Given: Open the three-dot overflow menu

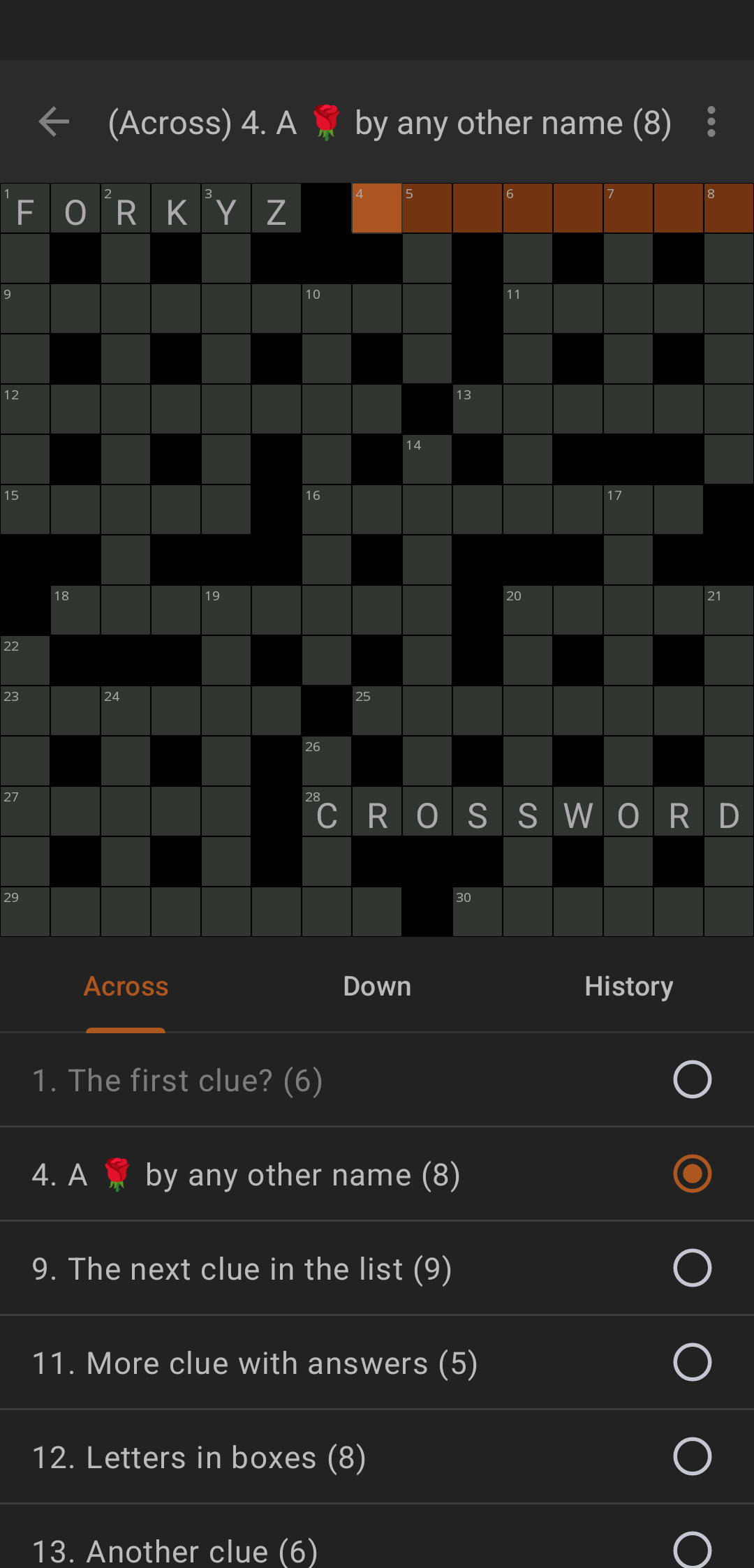Looking at the screenshot, I should pyautogui.click(x=711, y=122).
